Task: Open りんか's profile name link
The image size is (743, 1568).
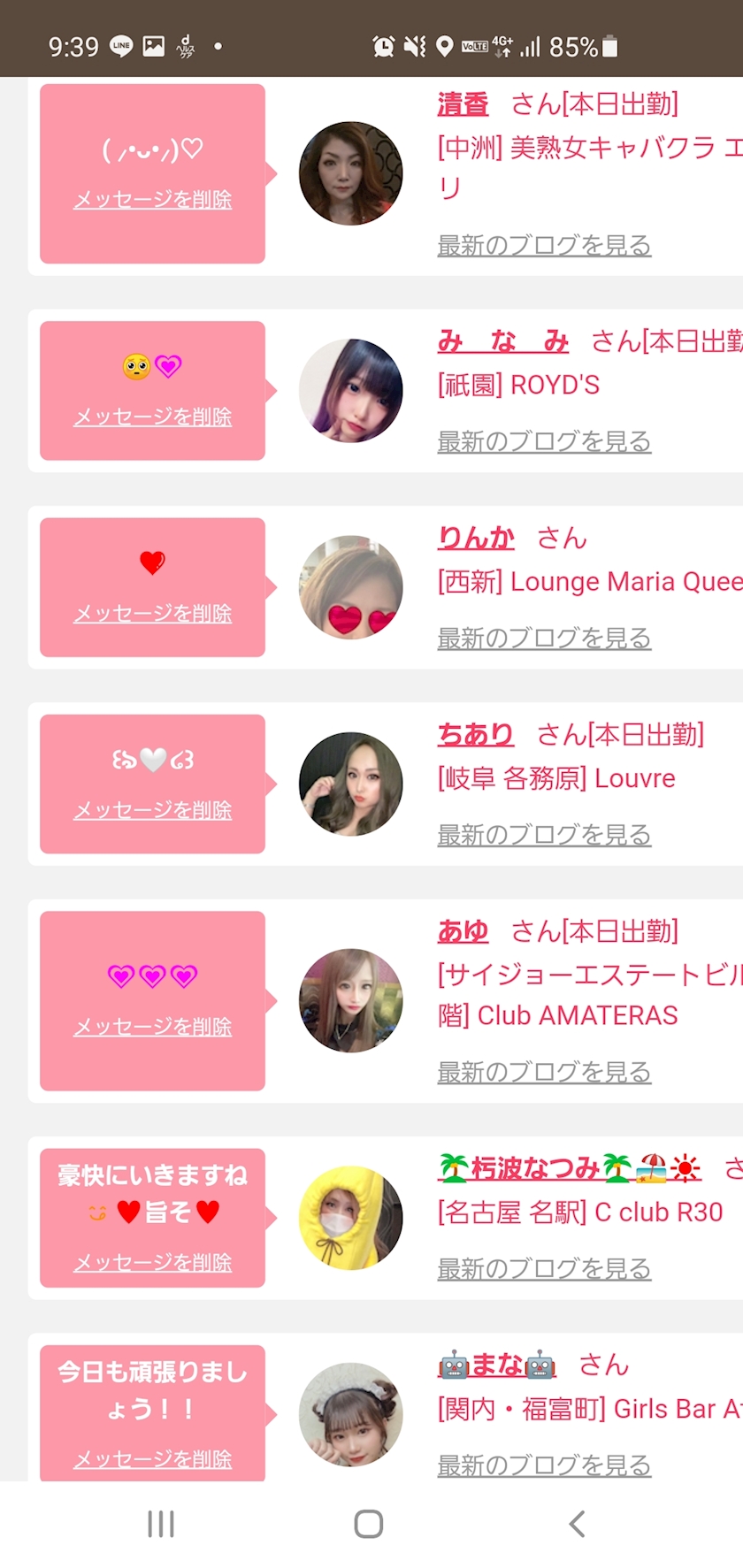Action: tap(476, 538)
